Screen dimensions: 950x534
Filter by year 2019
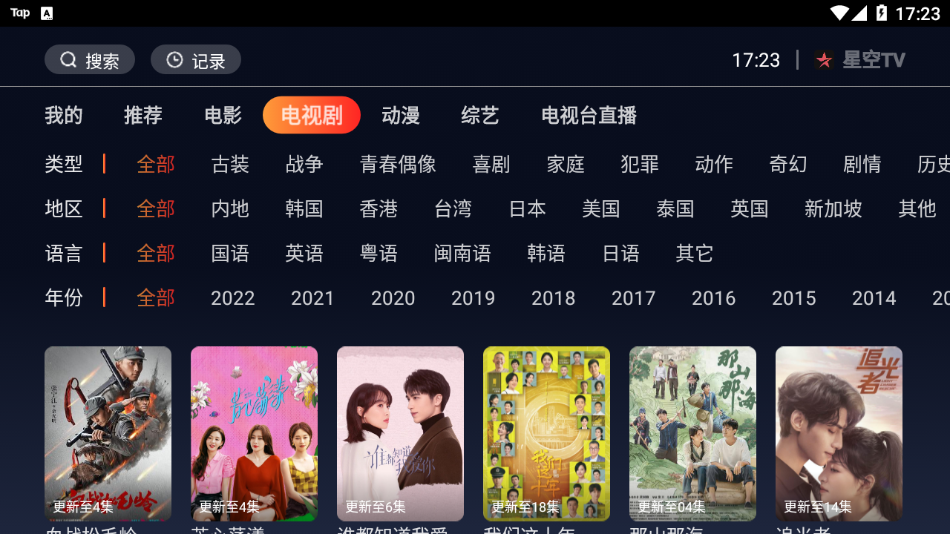point(473,298)
